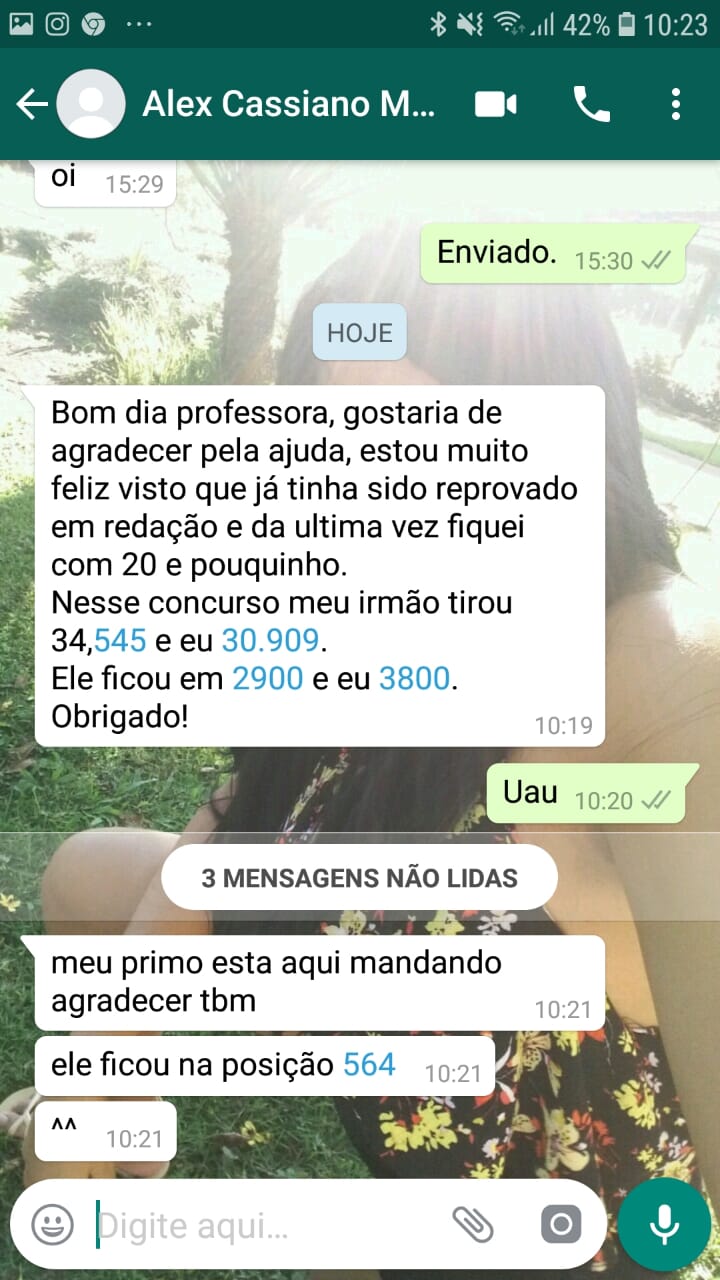Screen dimensions: 720x1280
Task: Open Alex Cassiano's contact info
Action: [290, 104]
